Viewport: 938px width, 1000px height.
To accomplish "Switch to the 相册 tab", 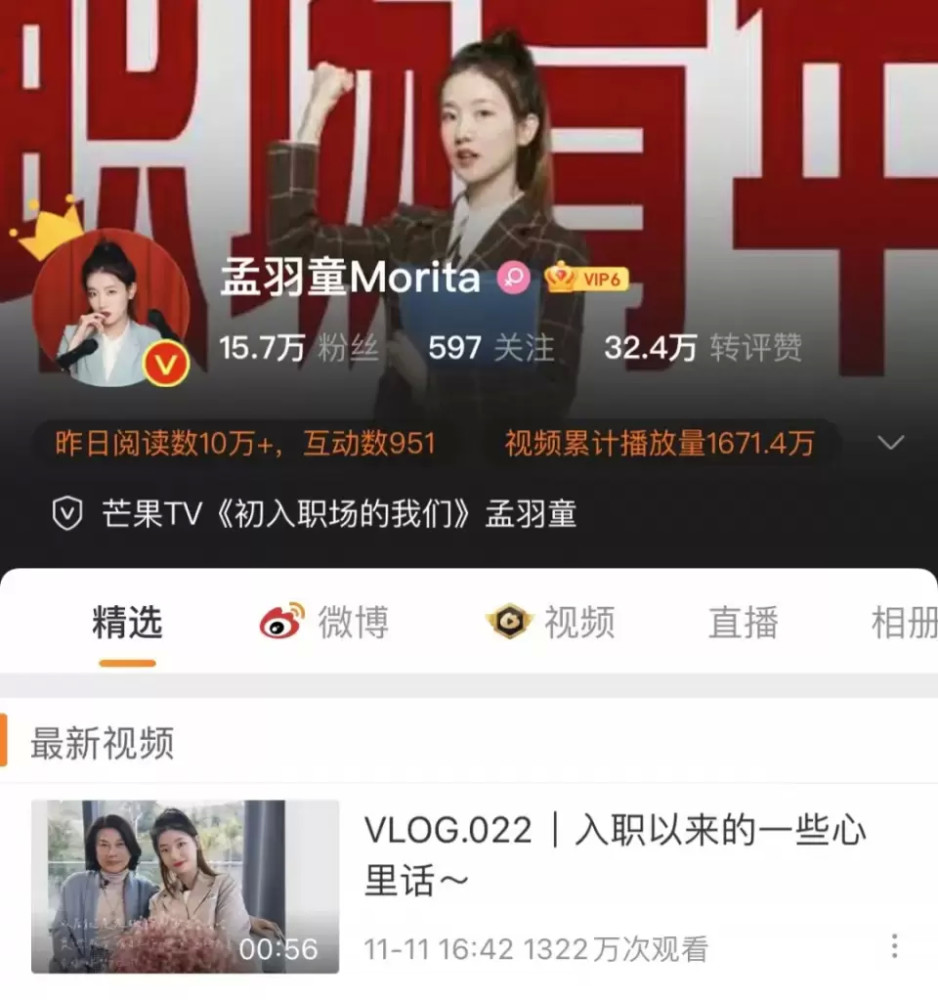I will 903,623.
